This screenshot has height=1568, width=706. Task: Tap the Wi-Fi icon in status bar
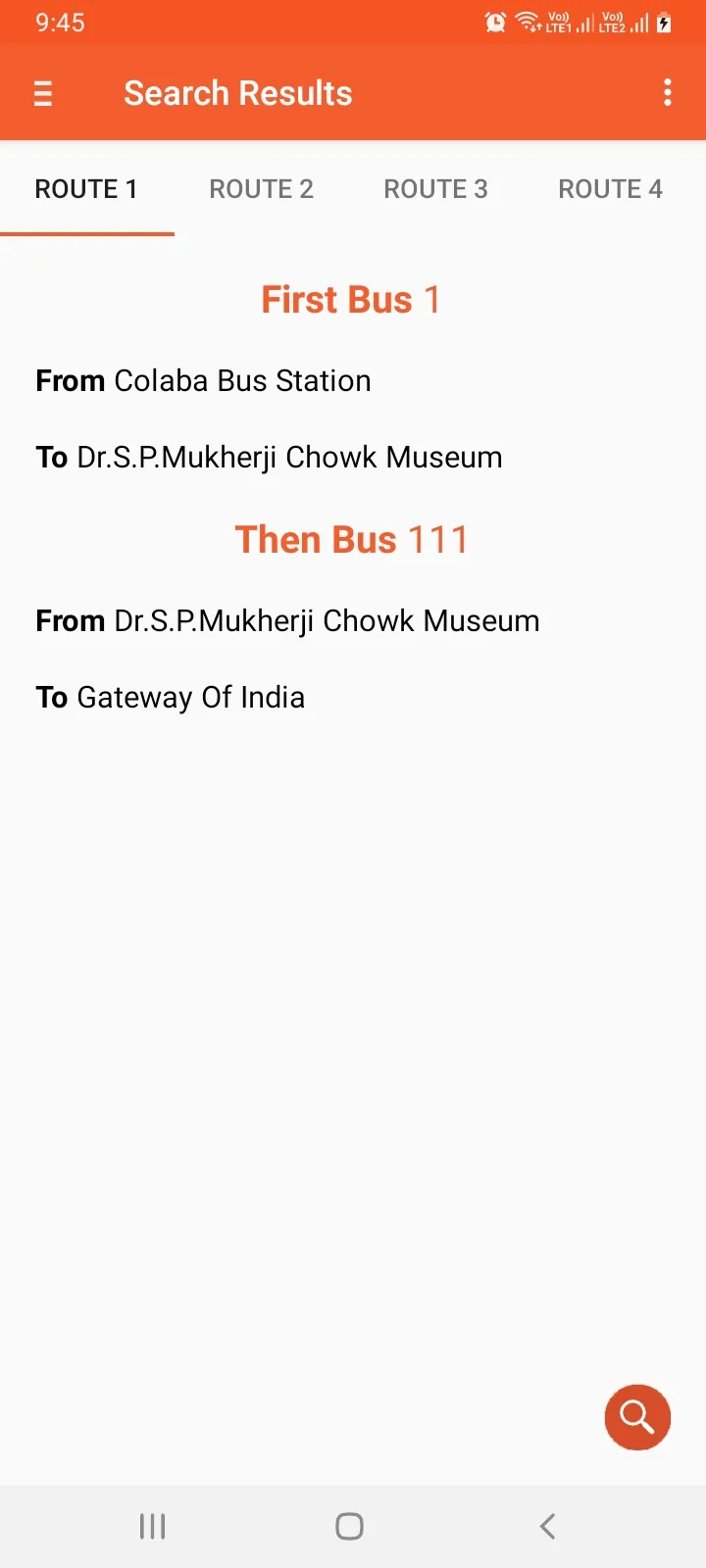pos(528,22)
